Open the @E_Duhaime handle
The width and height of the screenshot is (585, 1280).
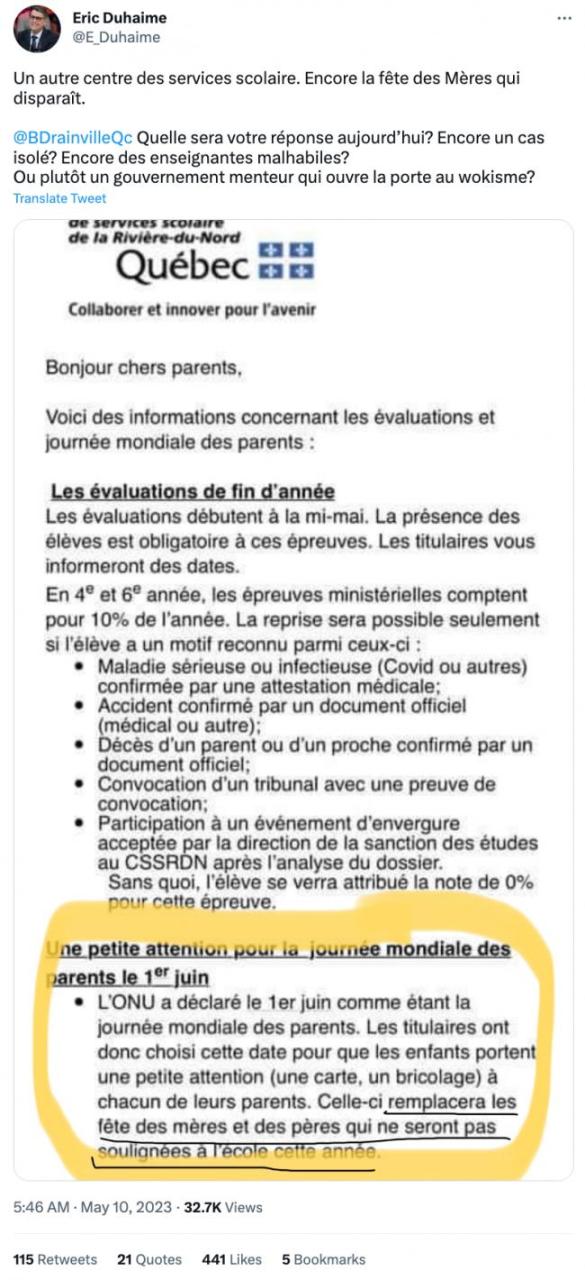[x=117, y=37]
